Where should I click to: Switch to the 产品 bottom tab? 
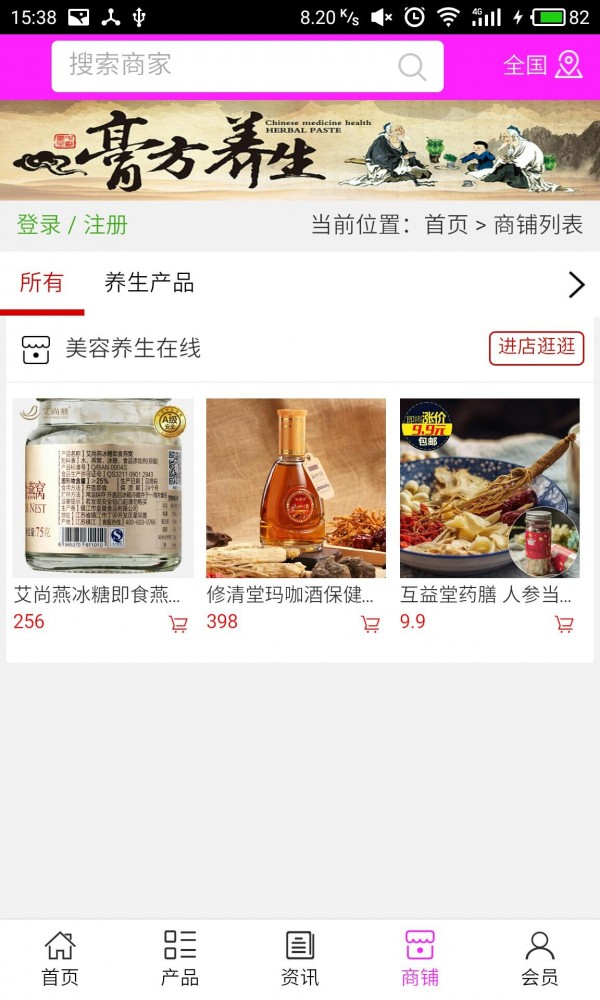pyautogui.click(x=180, y=958)
